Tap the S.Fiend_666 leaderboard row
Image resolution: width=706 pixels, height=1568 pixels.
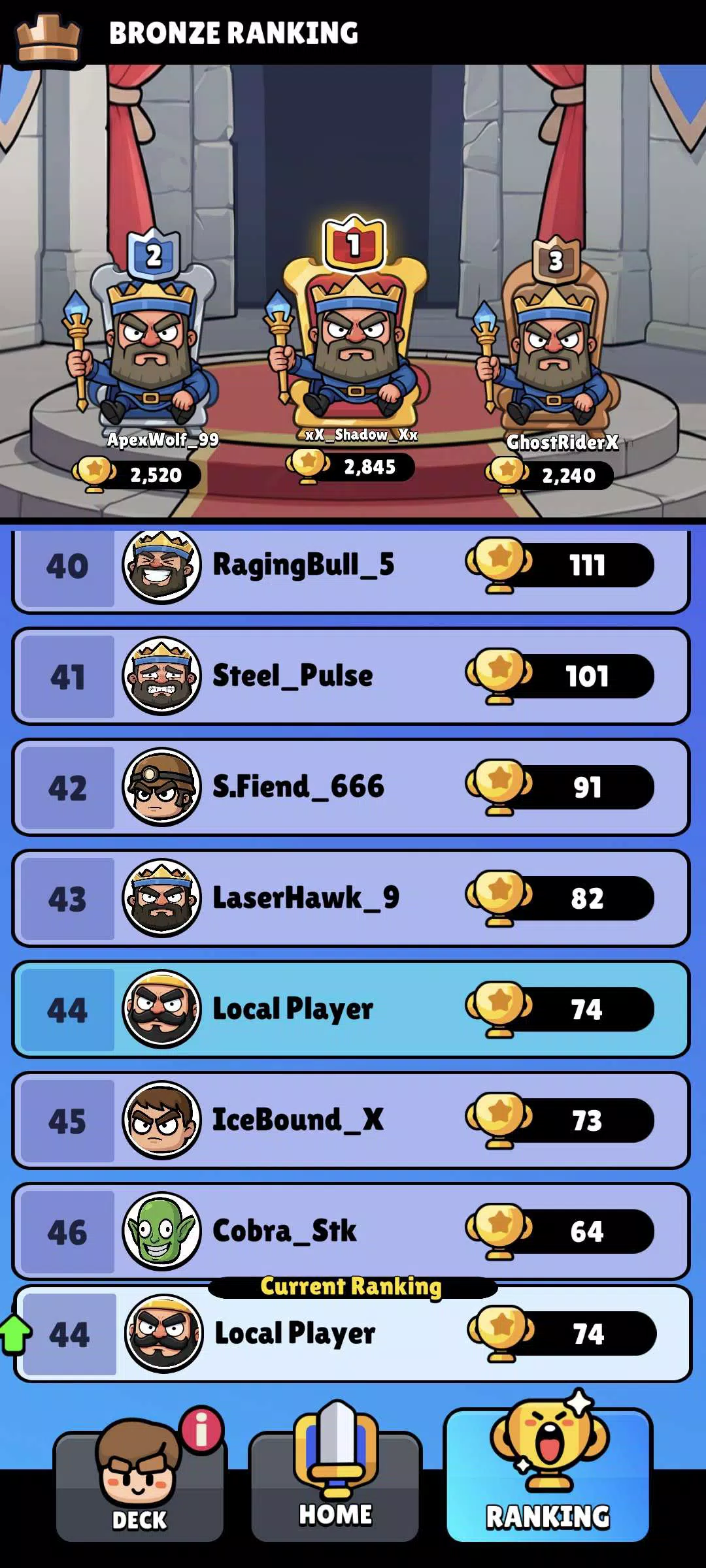point(351,787)
